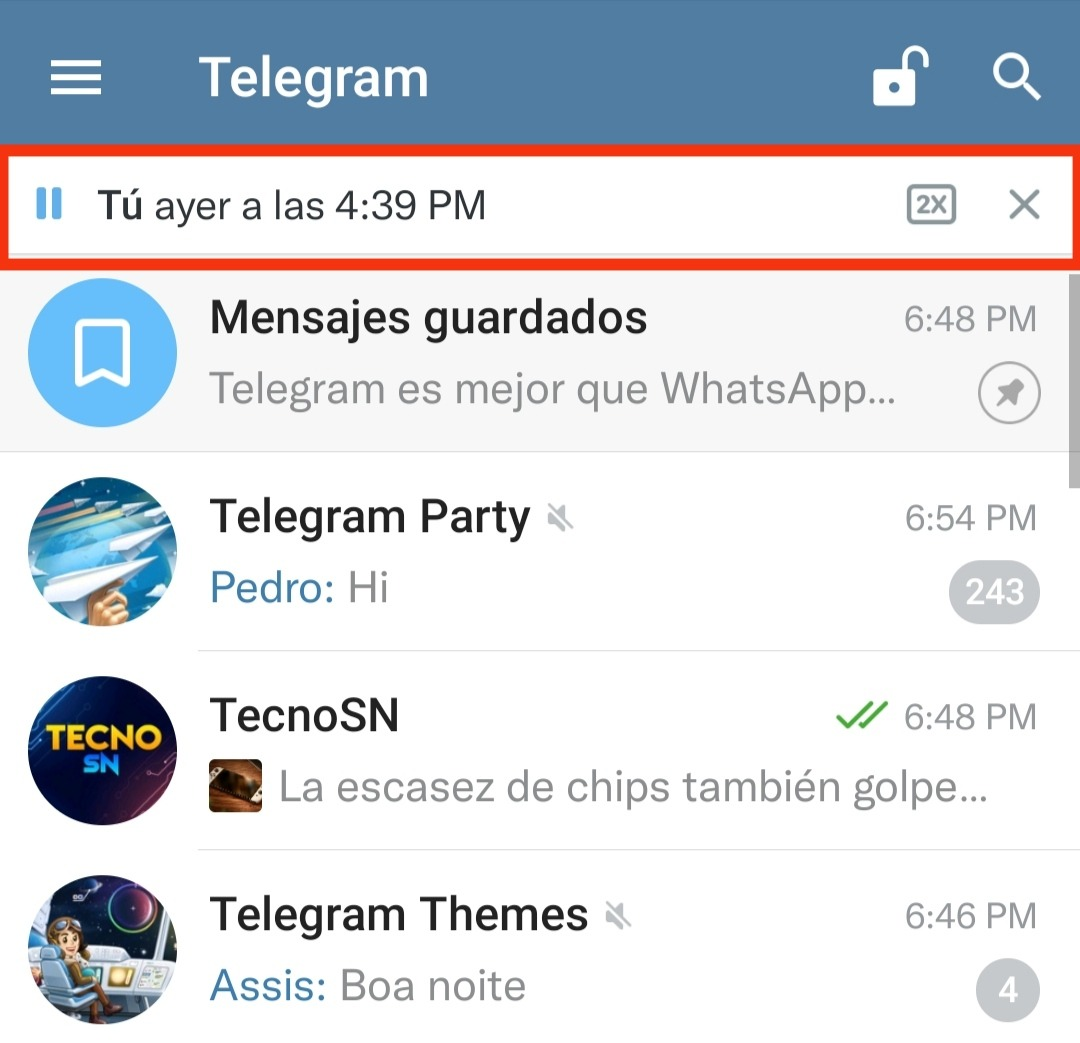
Task: Close the audio player bar
Action: 1023,205
